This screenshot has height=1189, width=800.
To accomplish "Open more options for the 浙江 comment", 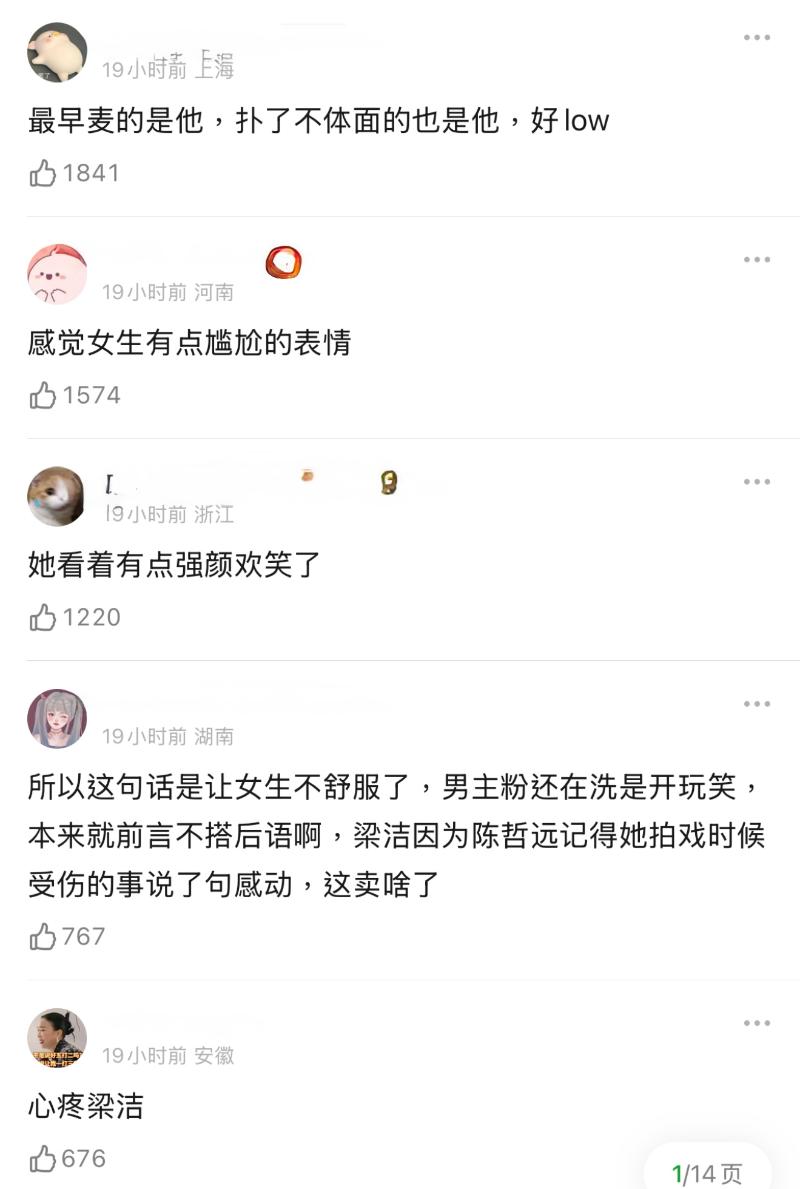I will (757, 482).
